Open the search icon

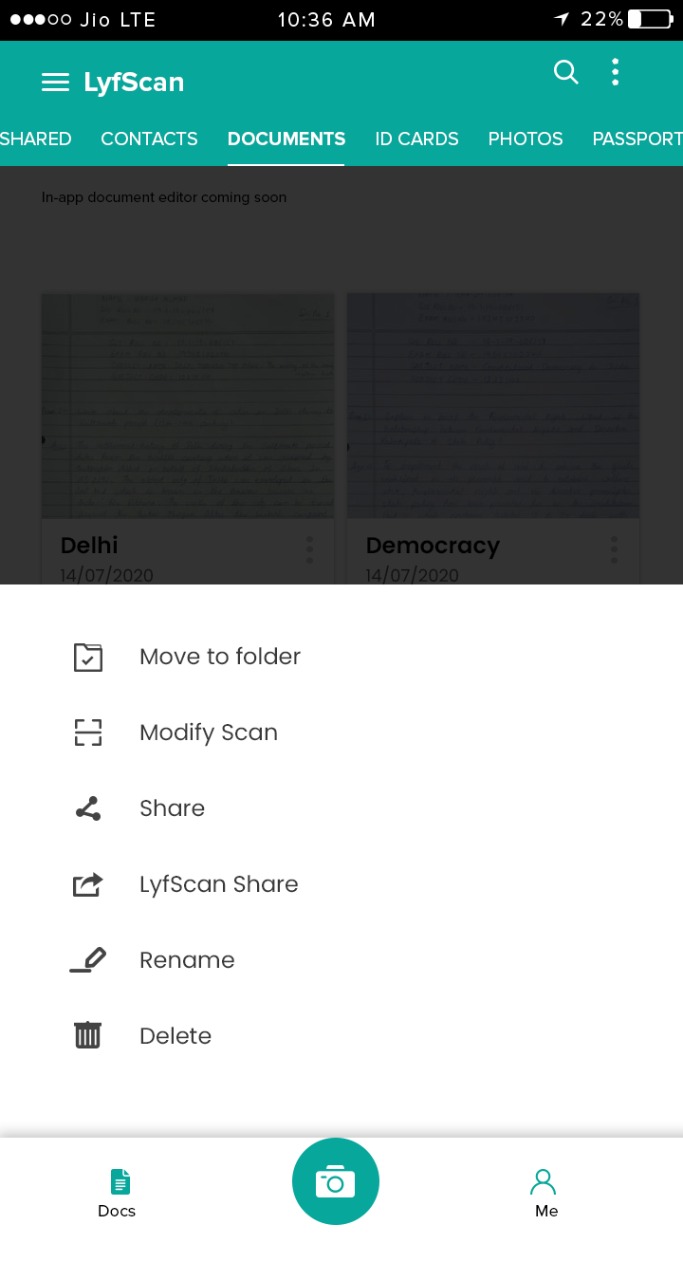coord(566,72)
